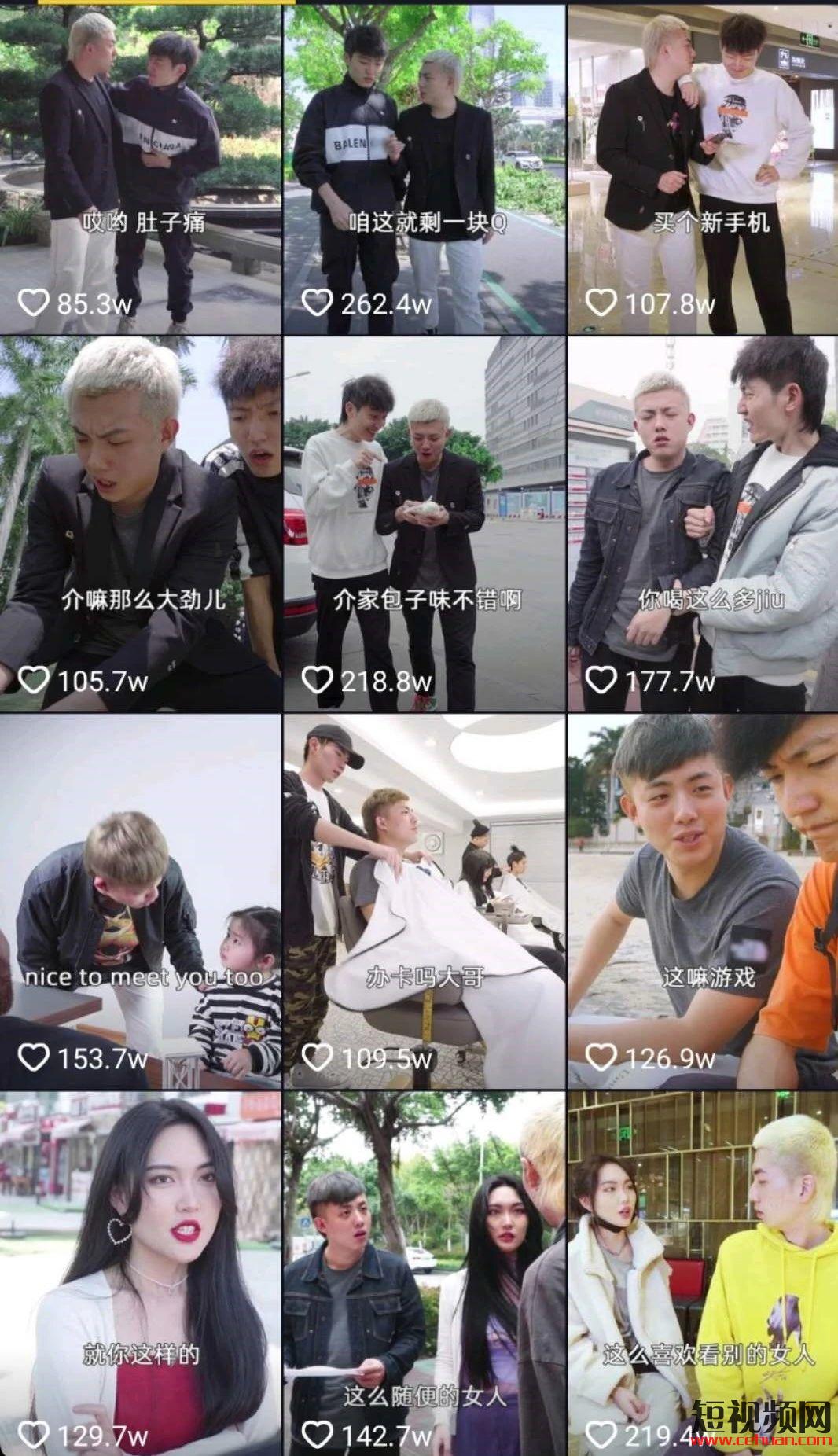Open the nice to meet you too video
Screen dimensions: 838x1456
point(140,900)
